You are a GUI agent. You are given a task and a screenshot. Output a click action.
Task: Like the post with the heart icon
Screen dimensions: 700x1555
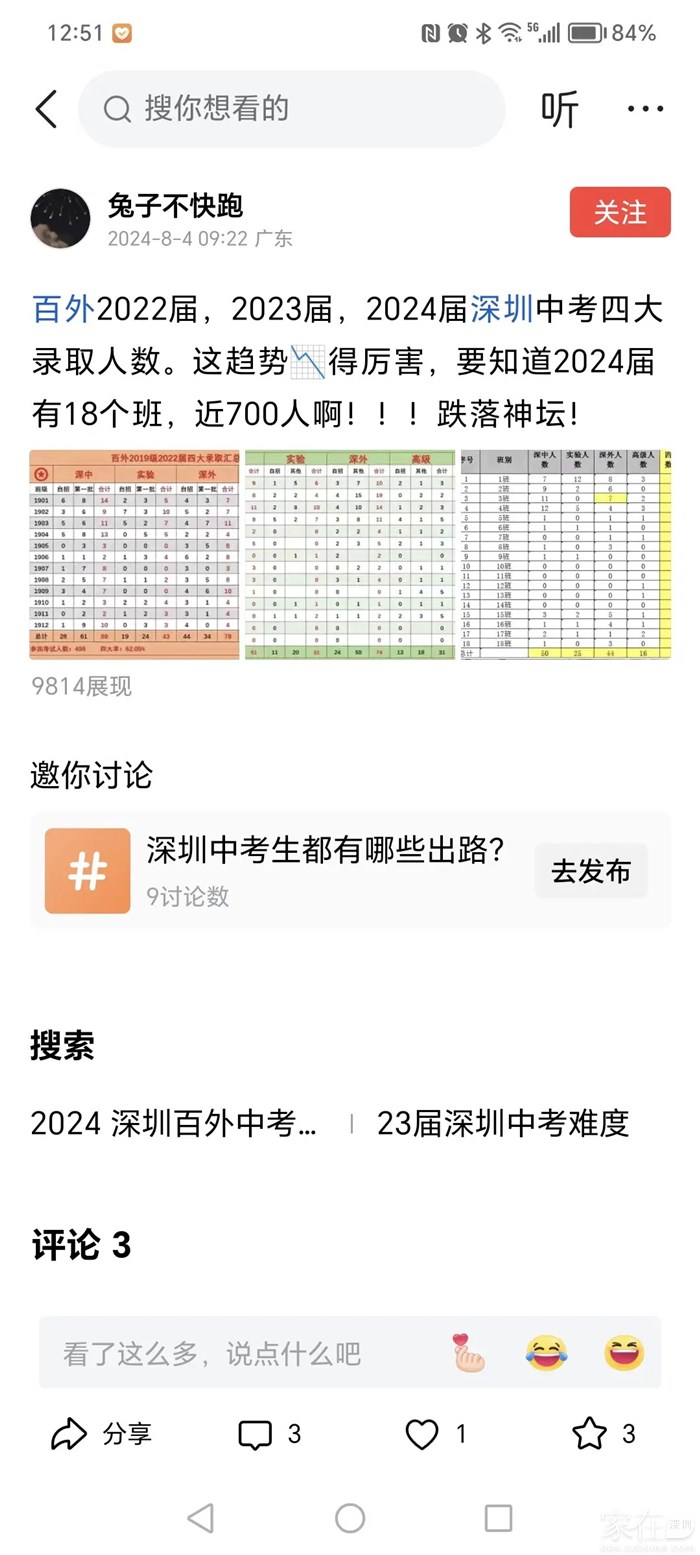pos(422,1435)
